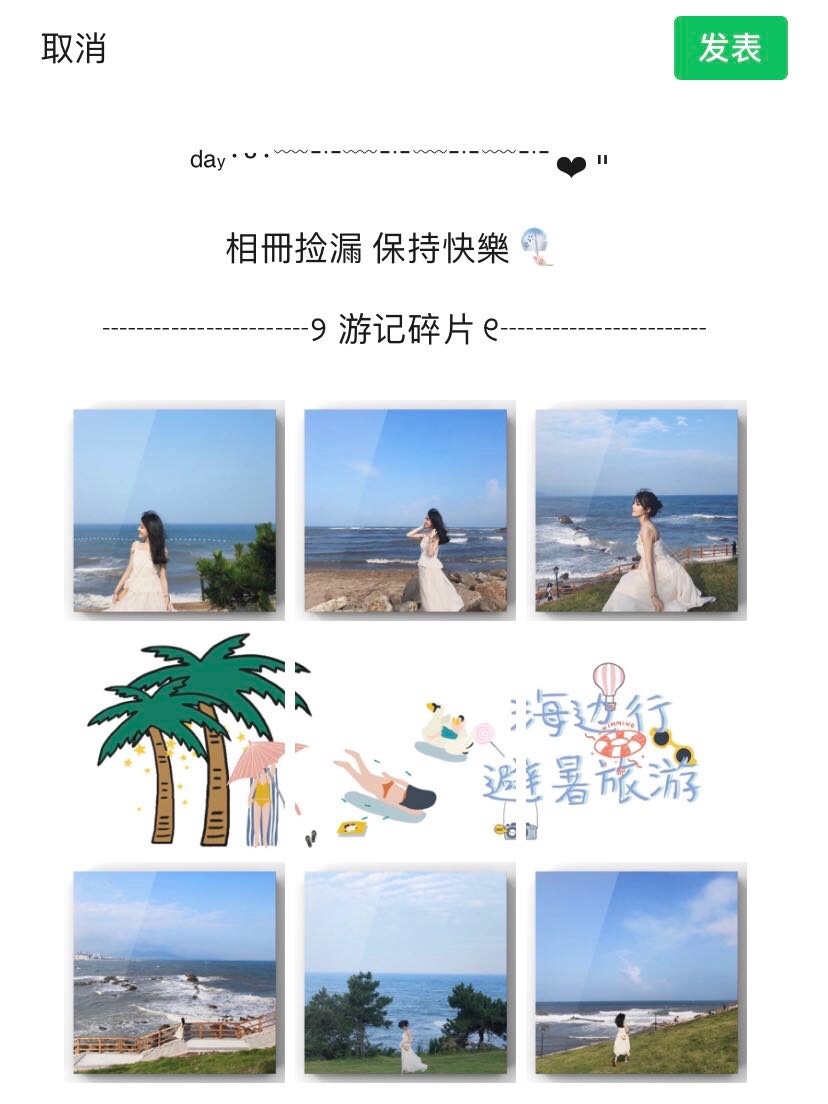The image size is (828, 1104).
Task: Open the photo of the girl on the grassy slope
Action: tap(637, 972)
